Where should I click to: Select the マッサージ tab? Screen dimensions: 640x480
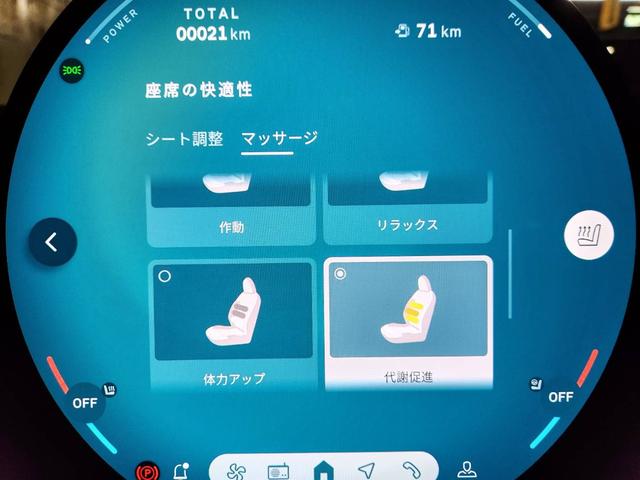(281, 138)
